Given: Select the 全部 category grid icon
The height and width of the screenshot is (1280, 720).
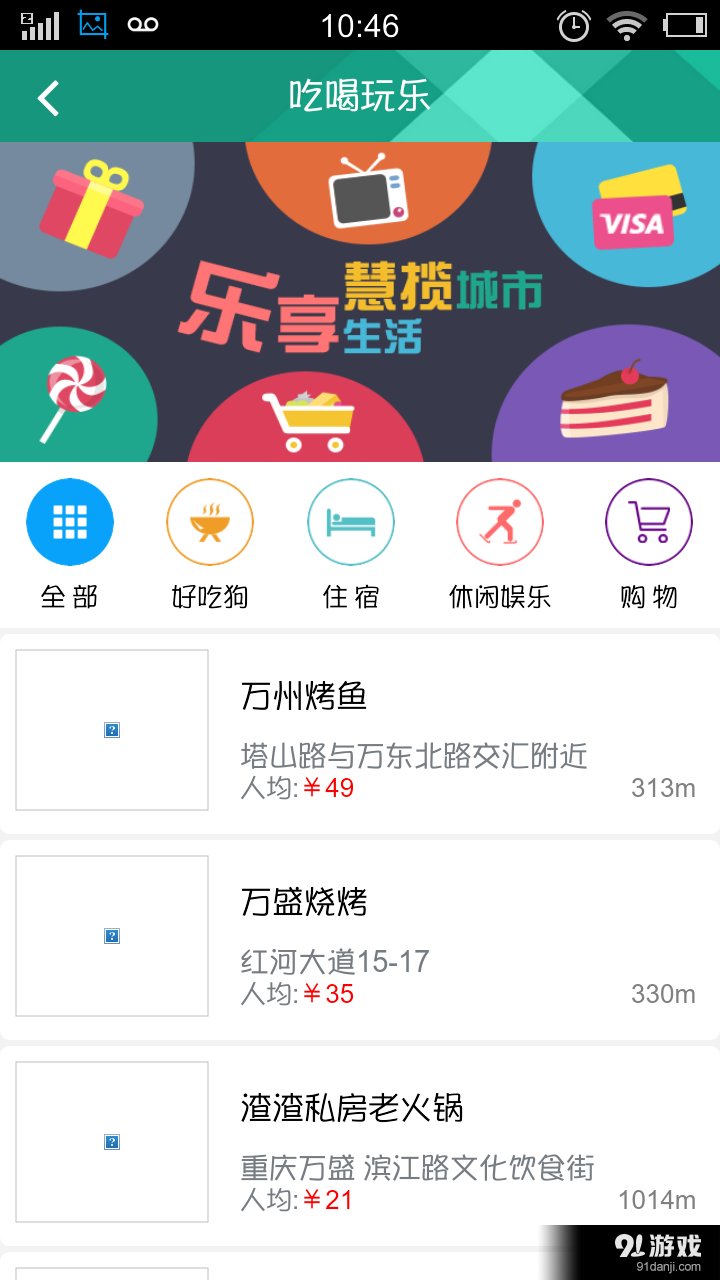Looking at the screenshot, I should tap(70, 521).
